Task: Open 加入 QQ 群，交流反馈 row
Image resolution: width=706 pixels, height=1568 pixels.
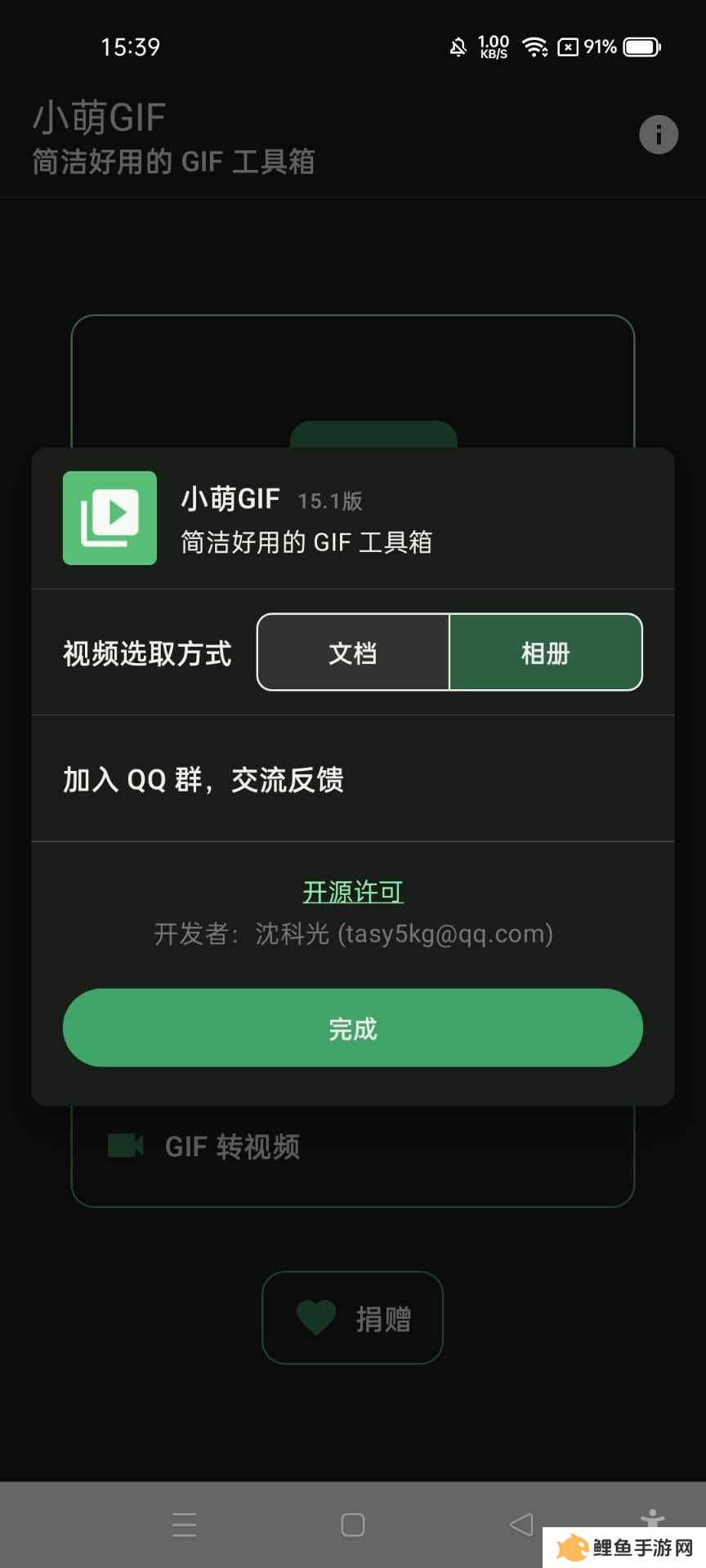Action: coord(353,779)
